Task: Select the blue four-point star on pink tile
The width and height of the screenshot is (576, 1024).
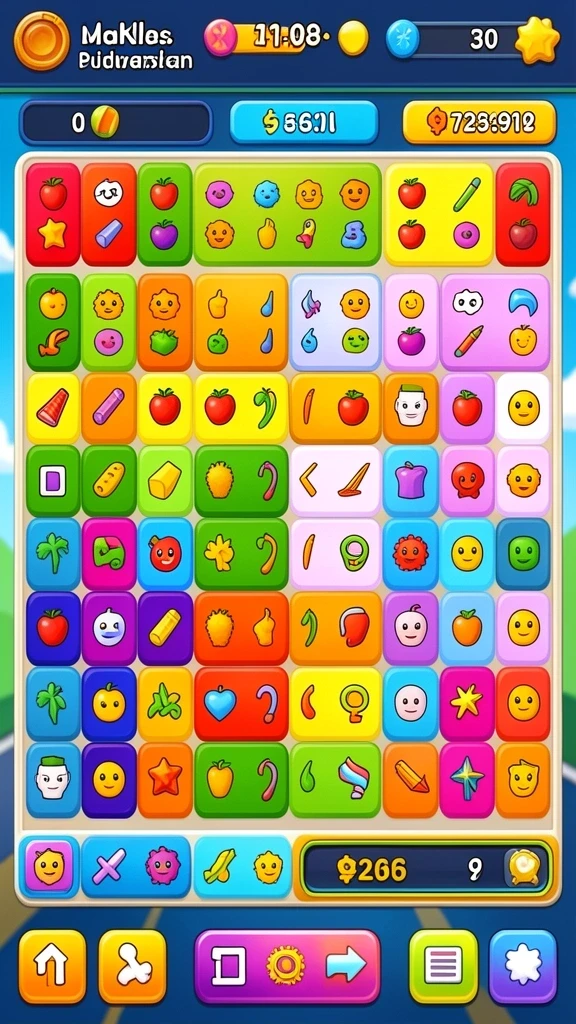Action: click(467, 780)
